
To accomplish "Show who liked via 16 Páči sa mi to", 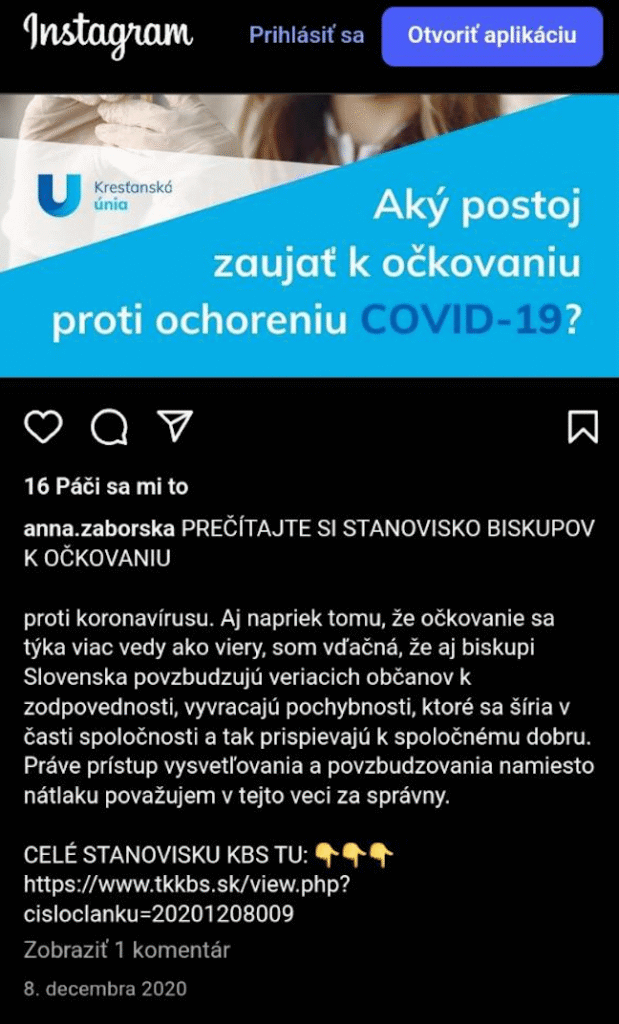I will pyautogui.click(x=106, y=487).
